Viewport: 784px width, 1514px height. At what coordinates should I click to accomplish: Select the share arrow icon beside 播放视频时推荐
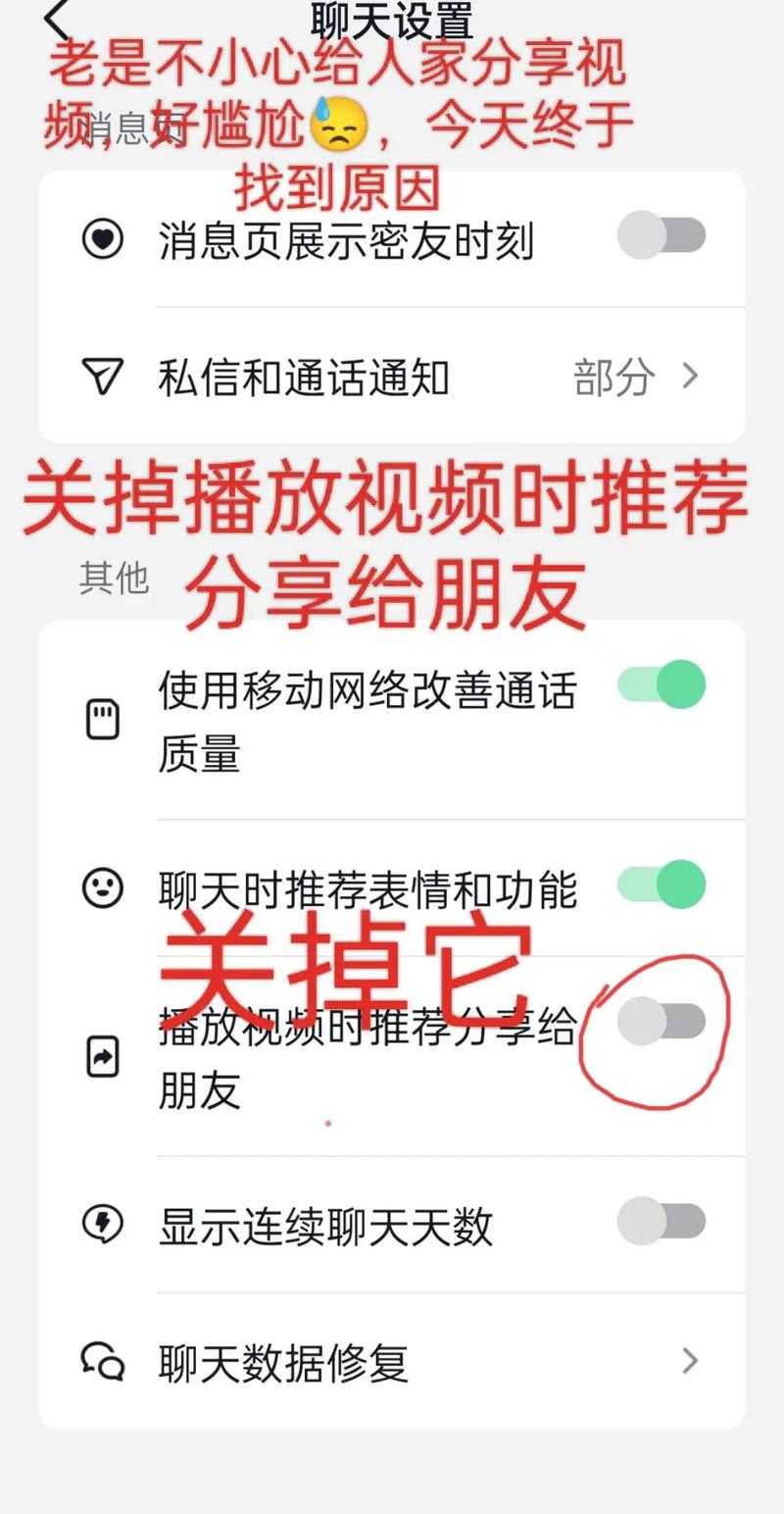[x=102, y=1056]
